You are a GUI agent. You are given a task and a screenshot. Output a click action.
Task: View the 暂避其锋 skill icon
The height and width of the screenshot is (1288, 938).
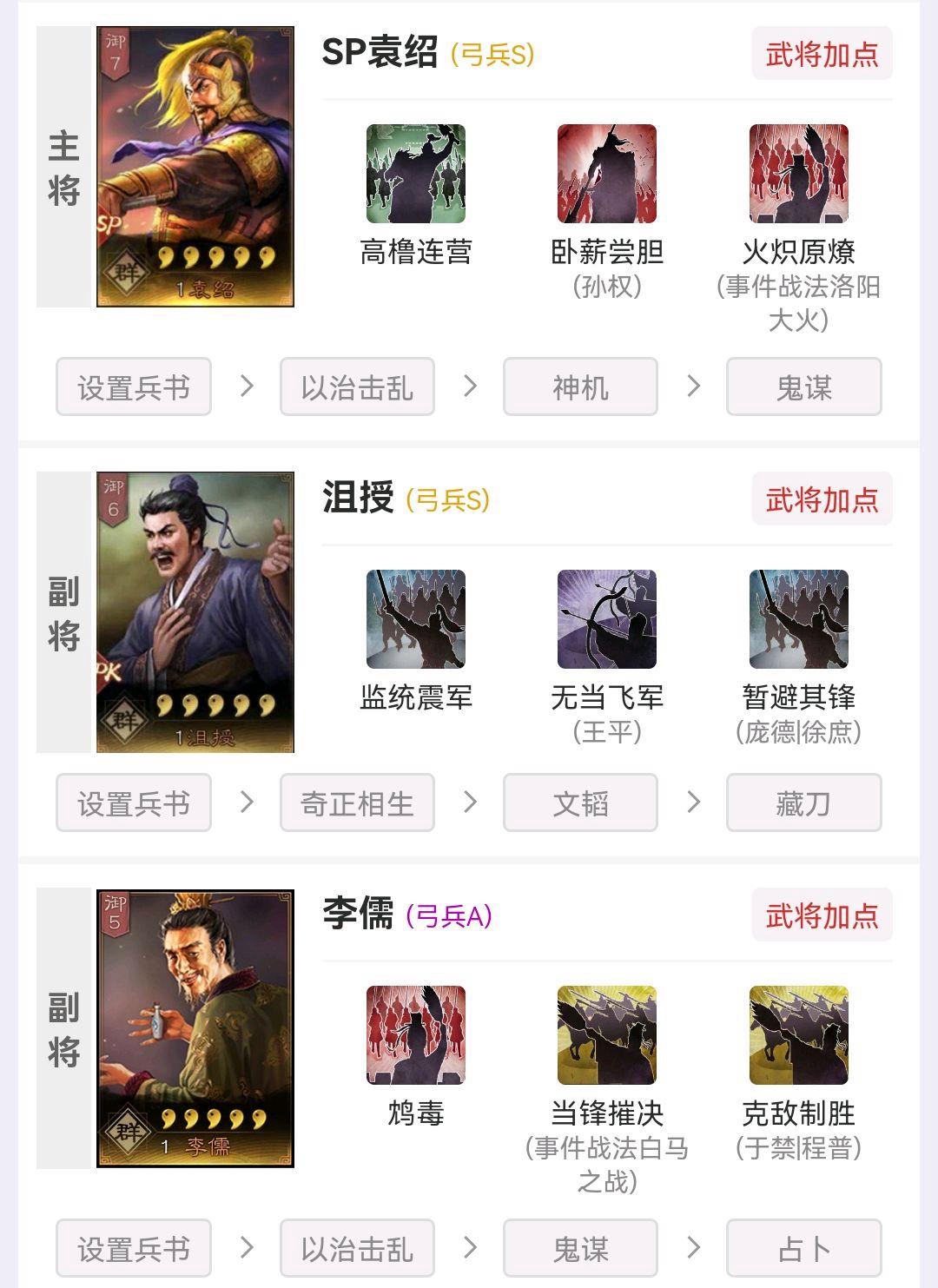tap(798, 619)
